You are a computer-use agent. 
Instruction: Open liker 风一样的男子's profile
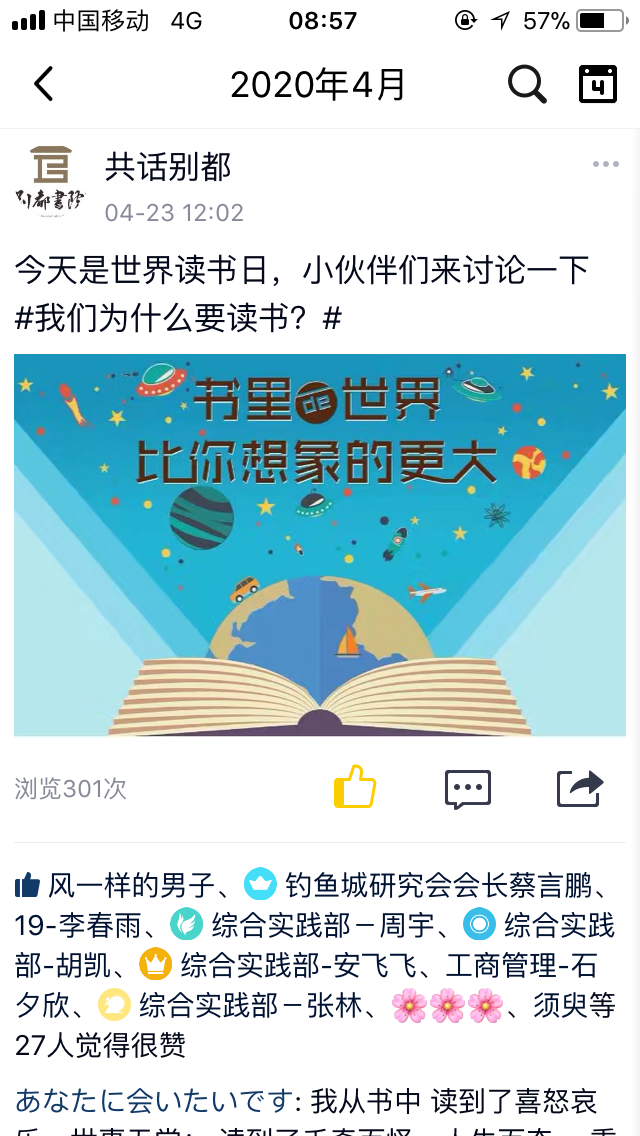pyautogui.click(x=132, y=885)
